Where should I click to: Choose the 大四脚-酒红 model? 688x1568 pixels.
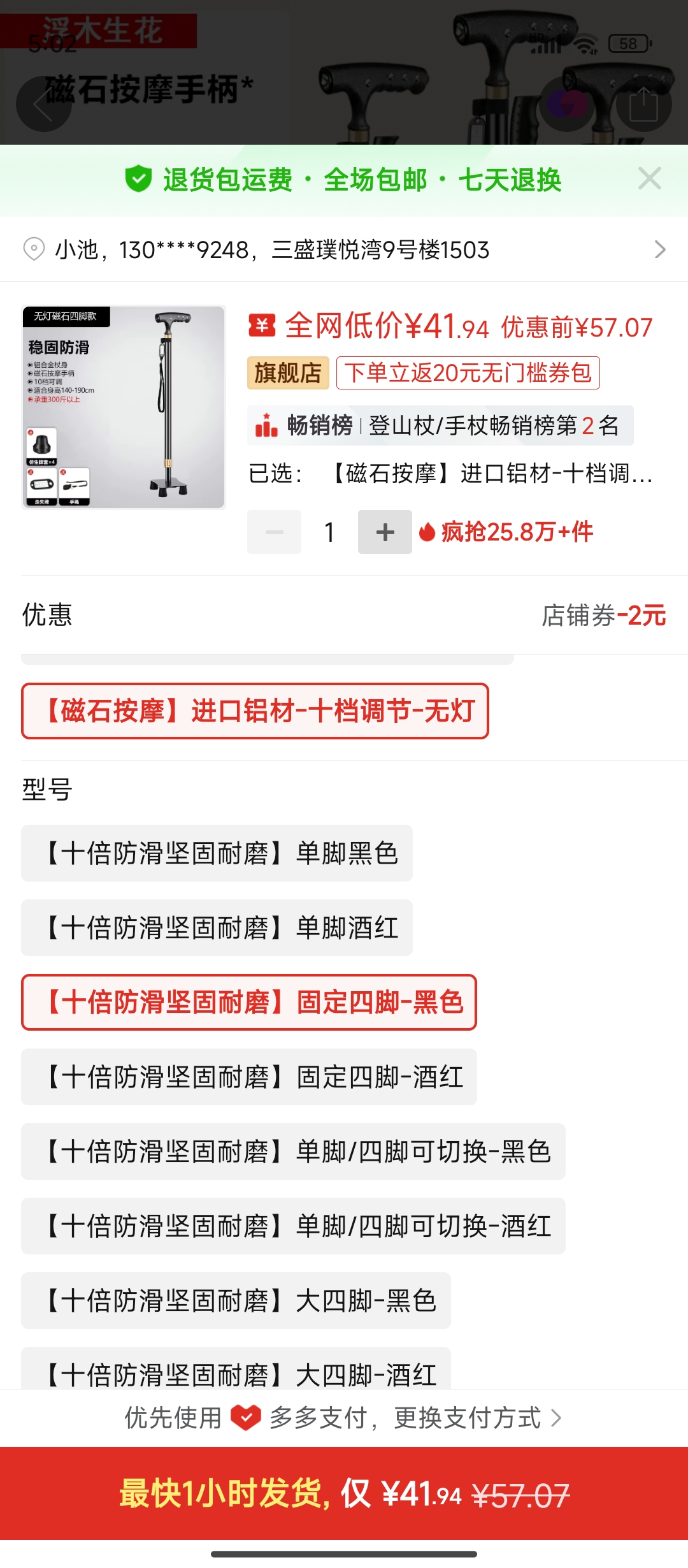236,1370
